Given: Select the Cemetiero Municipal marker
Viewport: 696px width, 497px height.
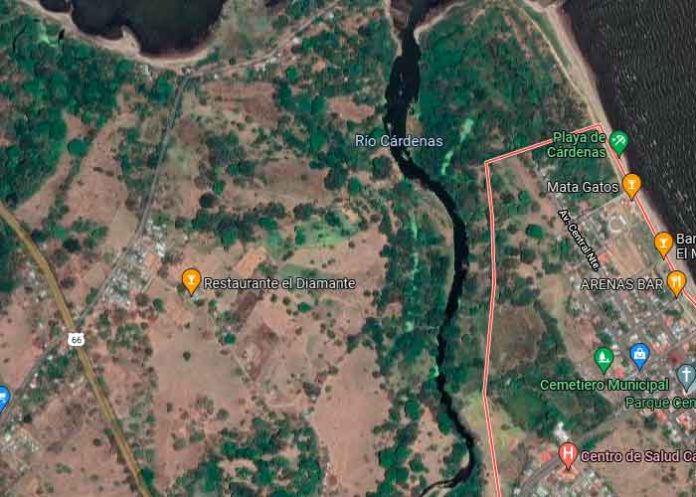Looking at the screenshot, I should point(603,358).
